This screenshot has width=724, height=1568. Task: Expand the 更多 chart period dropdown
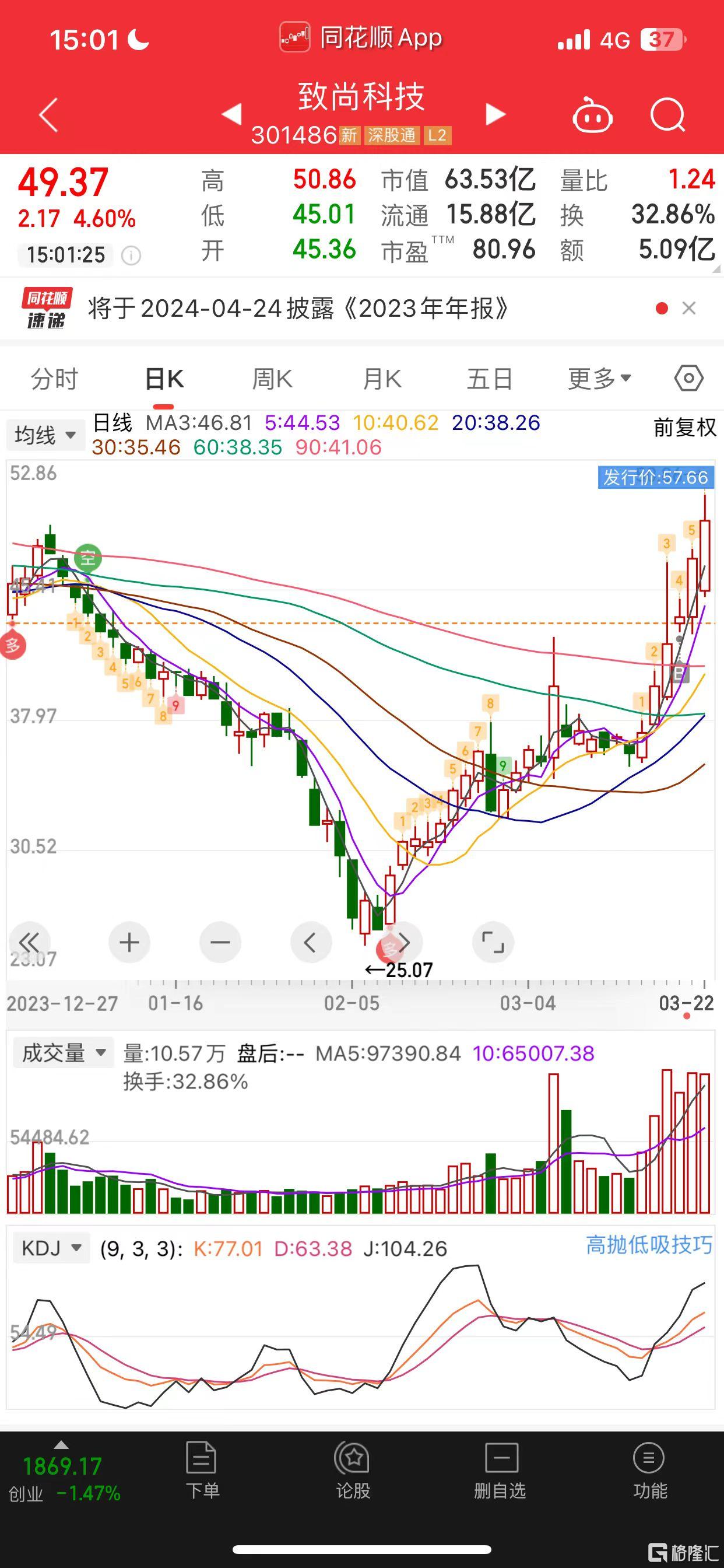click(x=599, y=379)
